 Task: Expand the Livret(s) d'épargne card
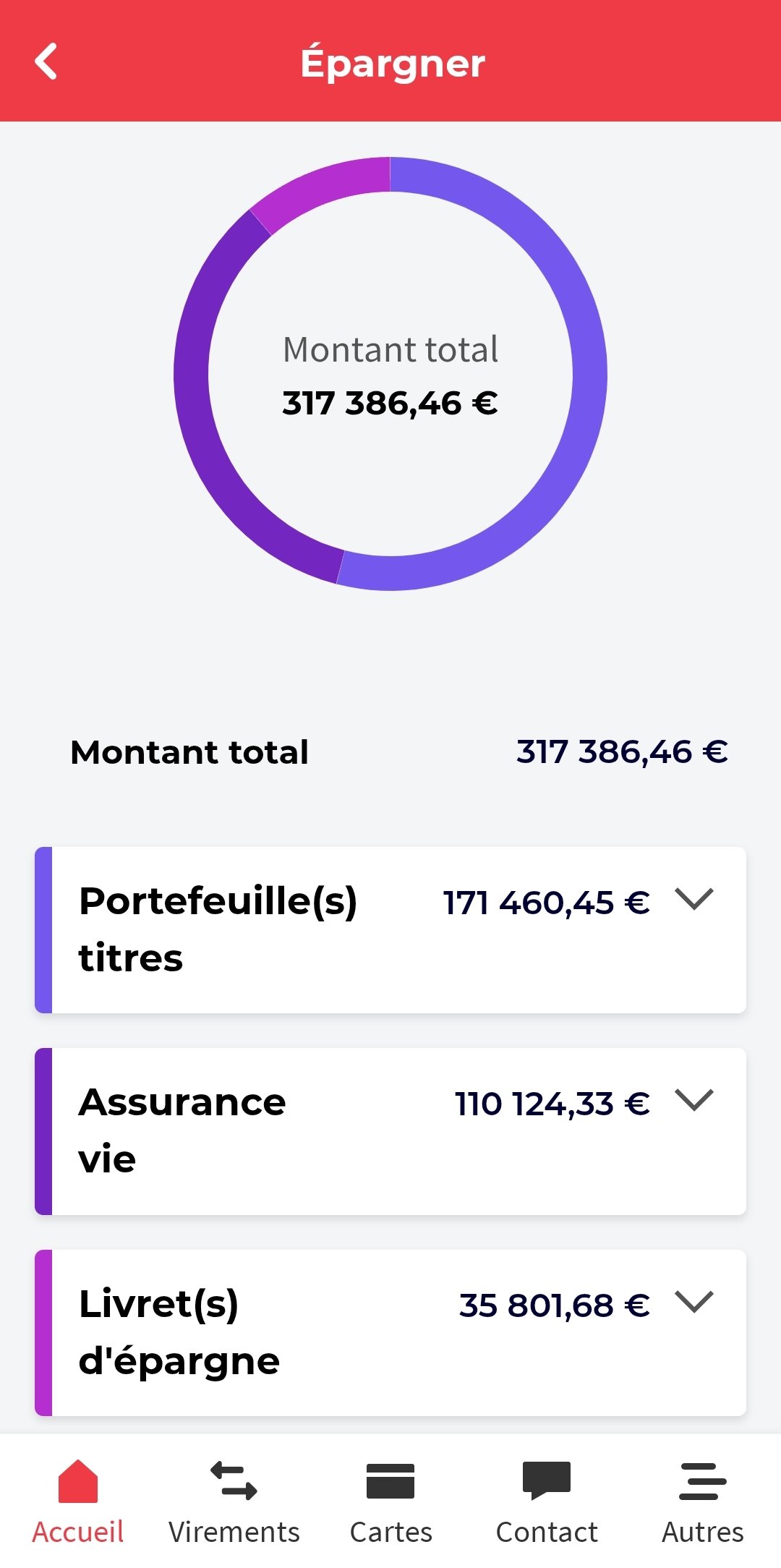click(x=390, y=1332)
